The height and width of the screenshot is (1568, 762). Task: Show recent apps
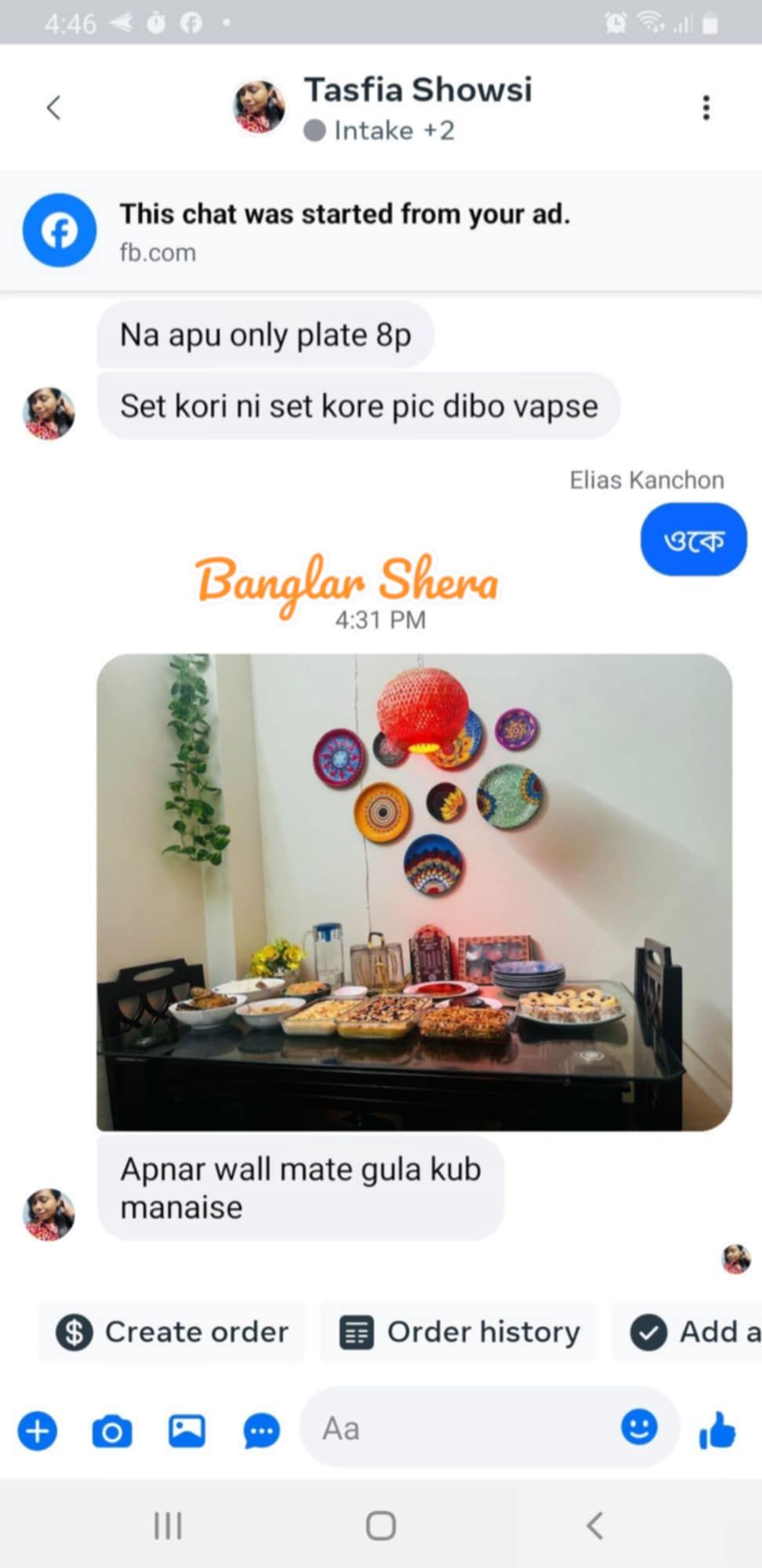pyautogui.click(x=168, y=1526)
